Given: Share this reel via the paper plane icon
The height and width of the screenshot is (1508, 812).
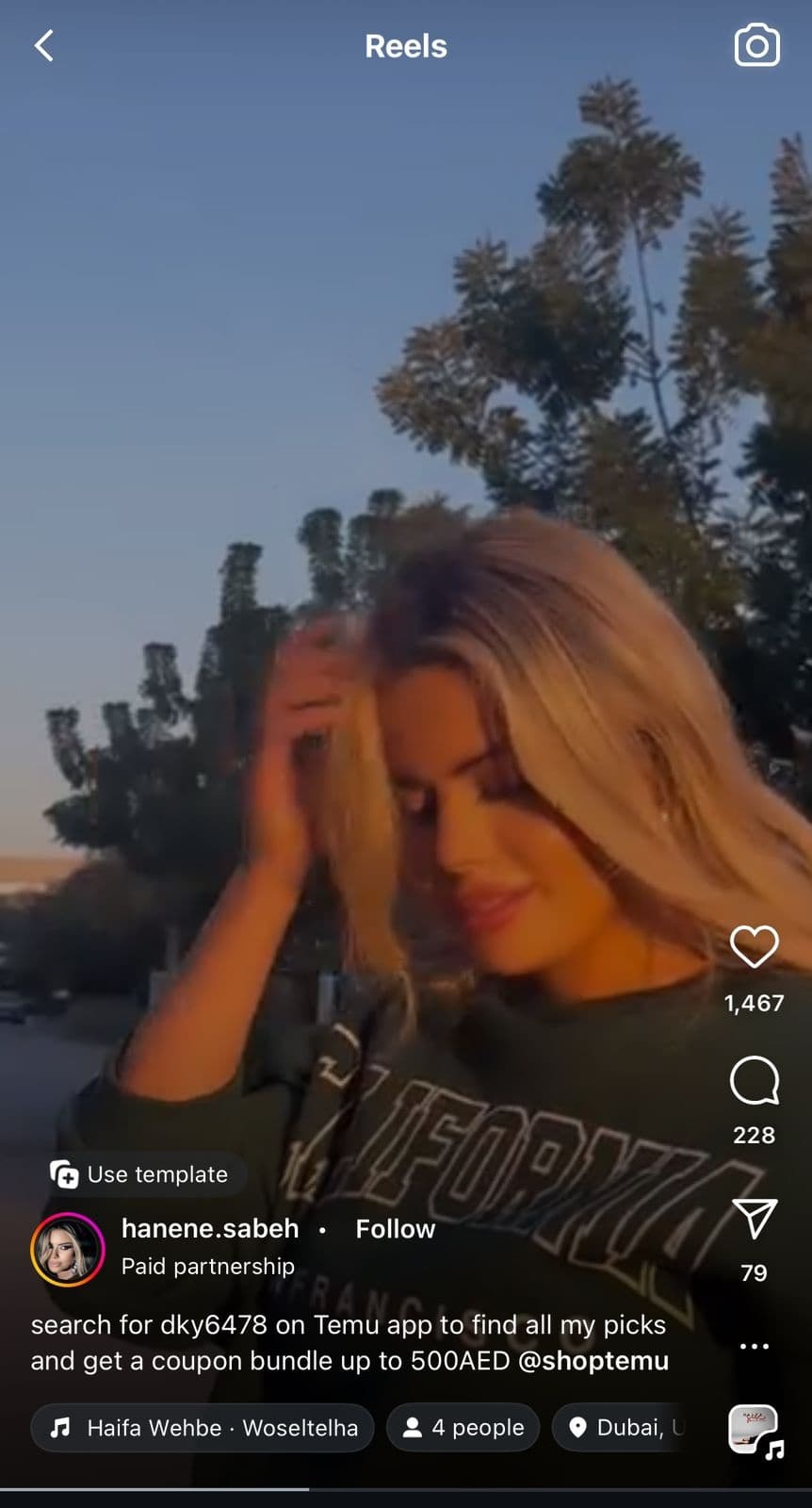Looking at the screenshot, I should coord(754,1219).
